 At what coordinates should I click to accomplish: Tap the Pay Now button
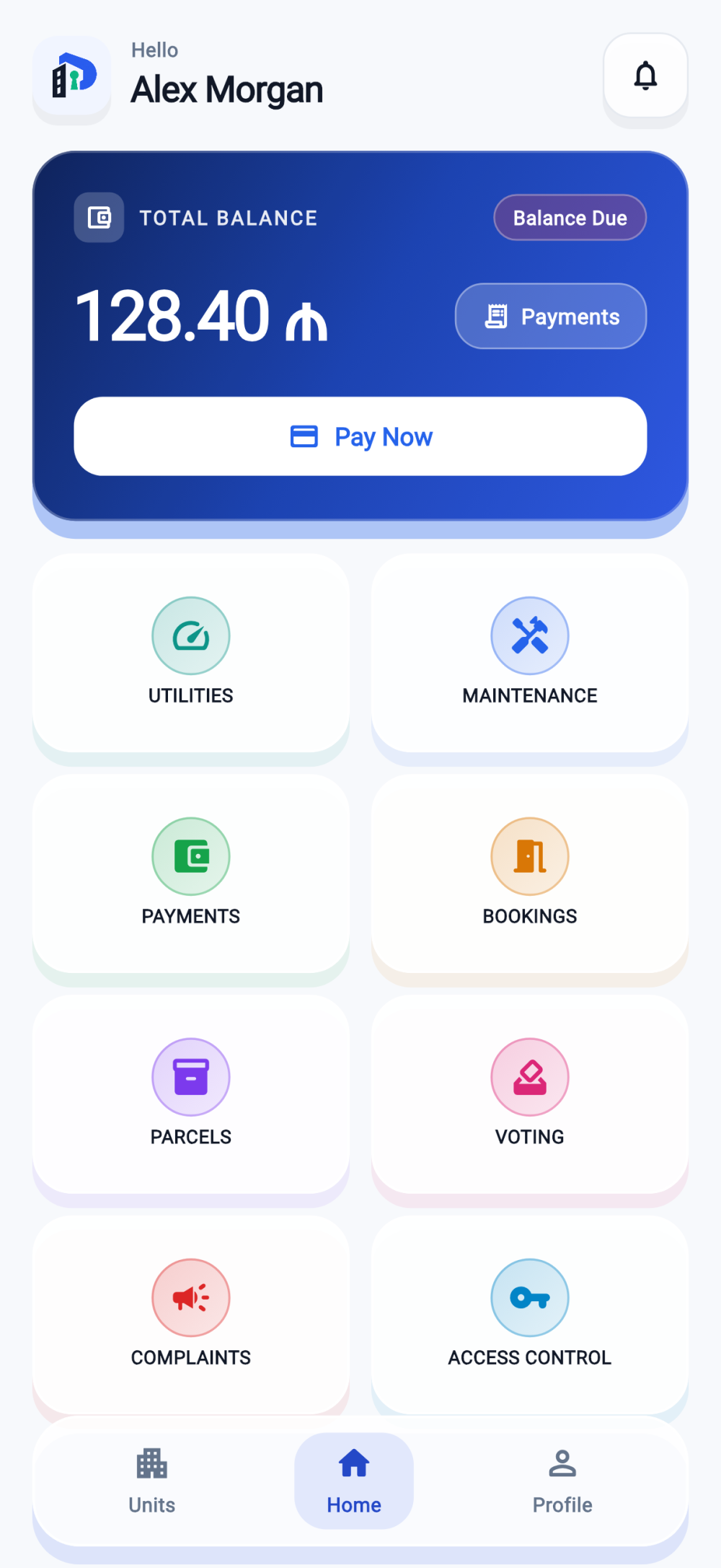360,436
